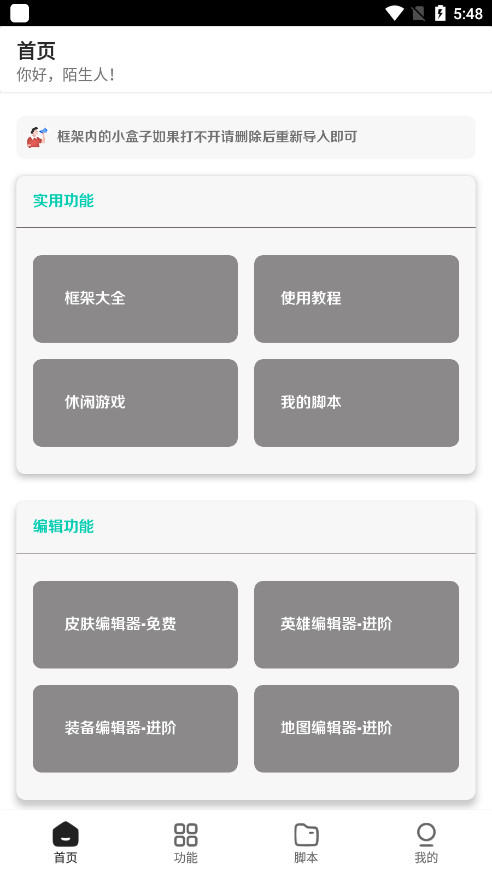Viewport: 492px width, 876px height.
Task: Open 皮肤编辑器-免费
Action: tap(135, 625)
